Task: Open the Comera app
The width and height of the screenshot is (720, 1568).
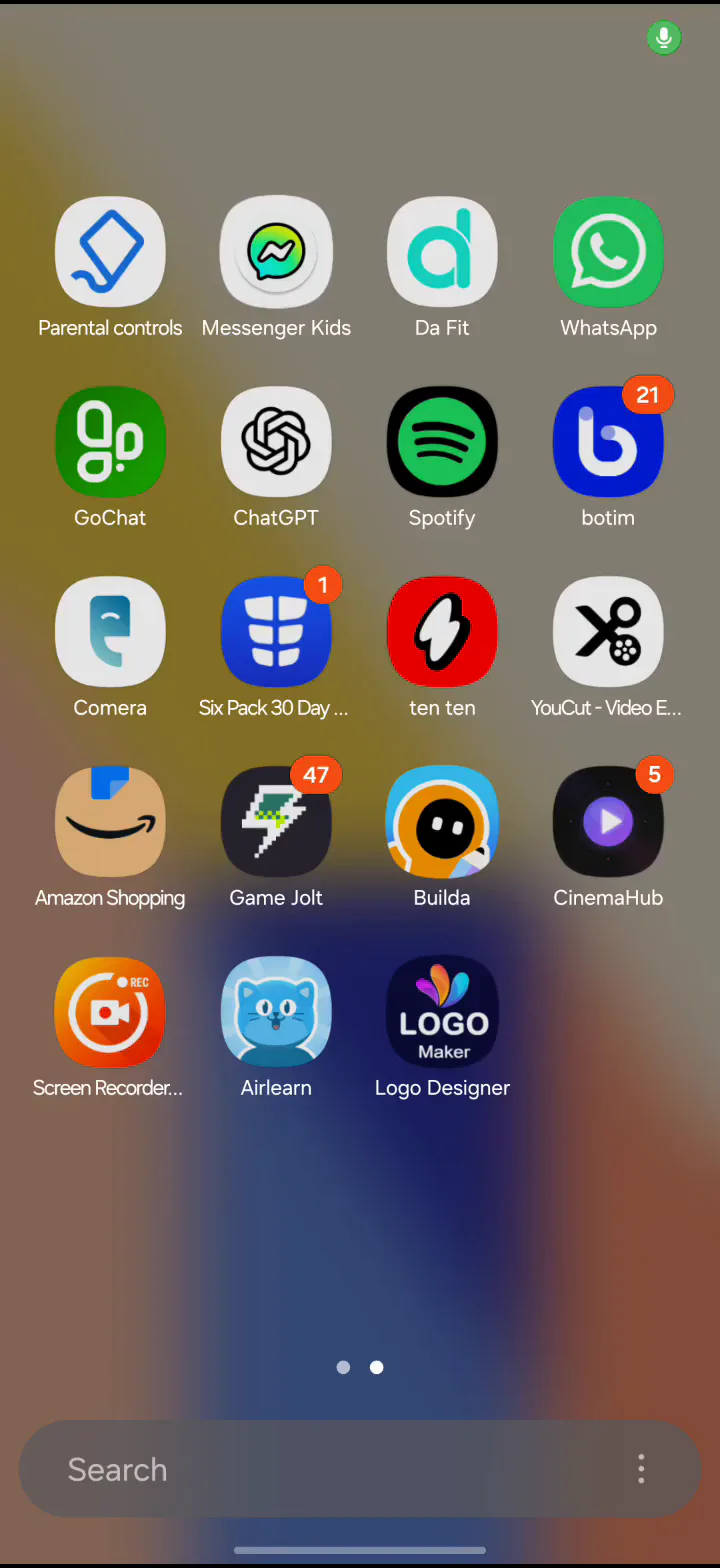Action: 110,632
